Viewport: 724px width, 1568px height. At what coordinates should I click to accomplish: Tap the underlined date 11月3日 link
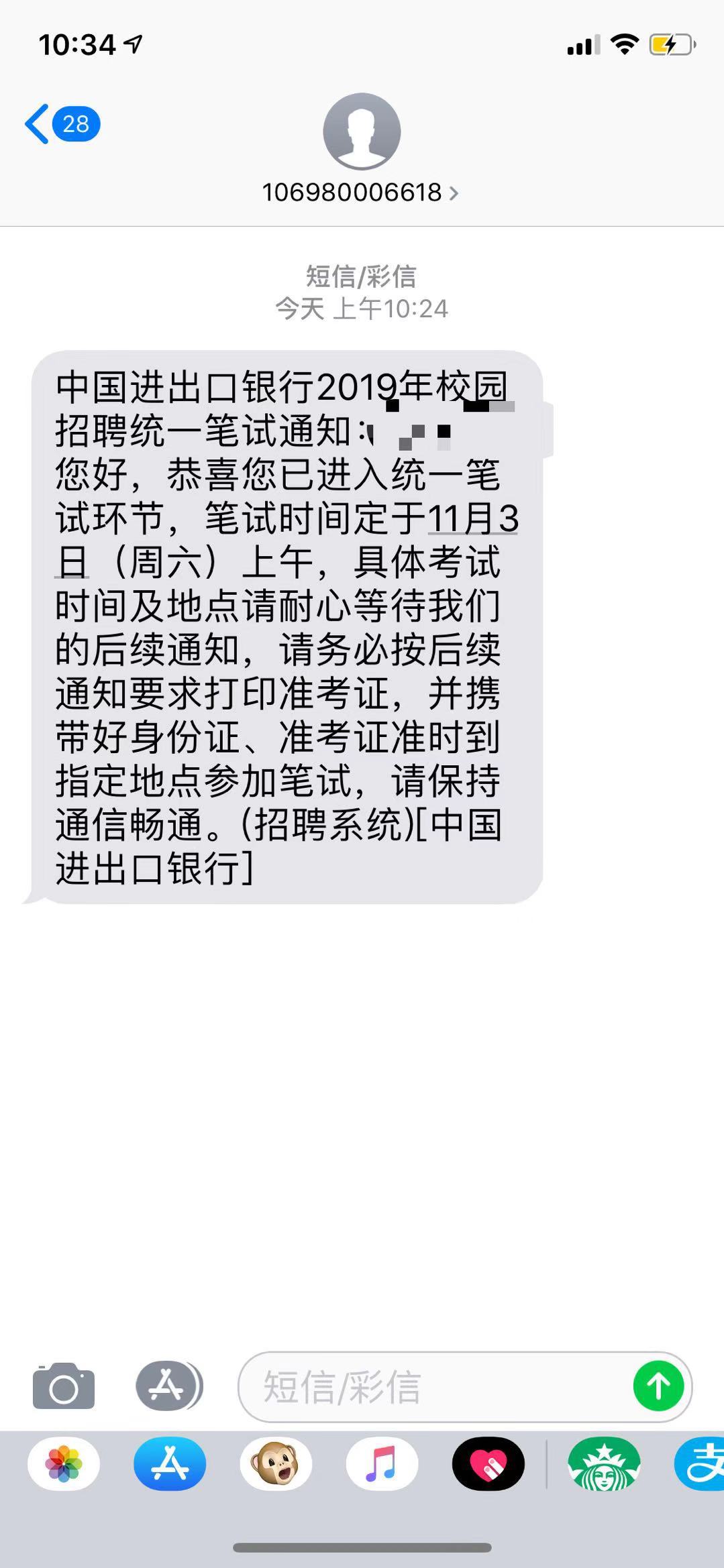[472, 519]
